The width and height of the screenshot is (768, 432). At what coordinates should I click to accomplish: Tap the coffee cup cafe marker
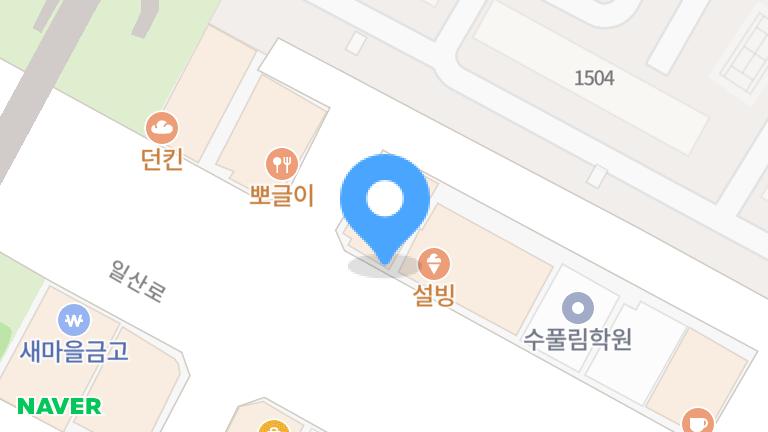coord(698,421)
